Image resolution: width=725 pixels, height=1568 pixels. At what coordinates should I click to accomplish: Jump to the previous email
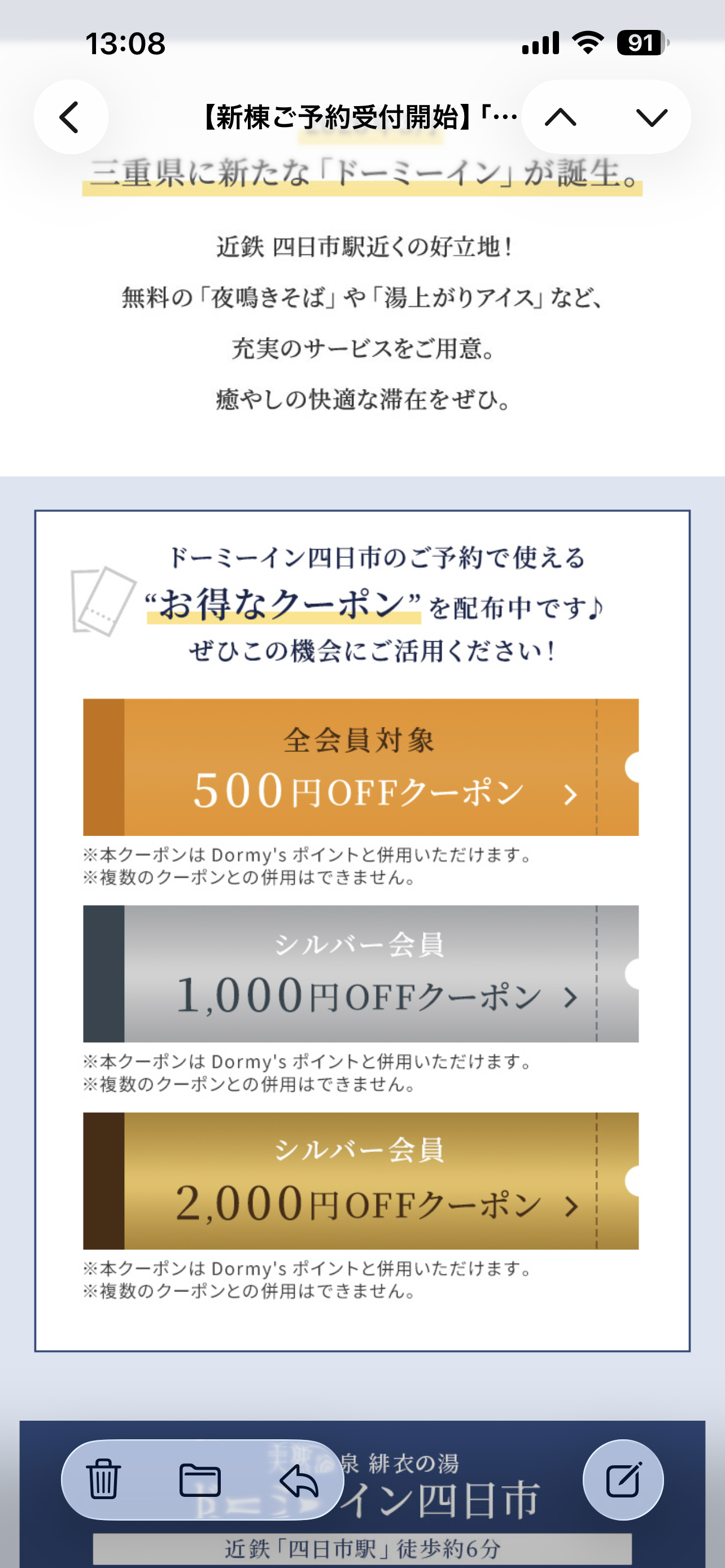pyautogui.click(x=561, y=116)
